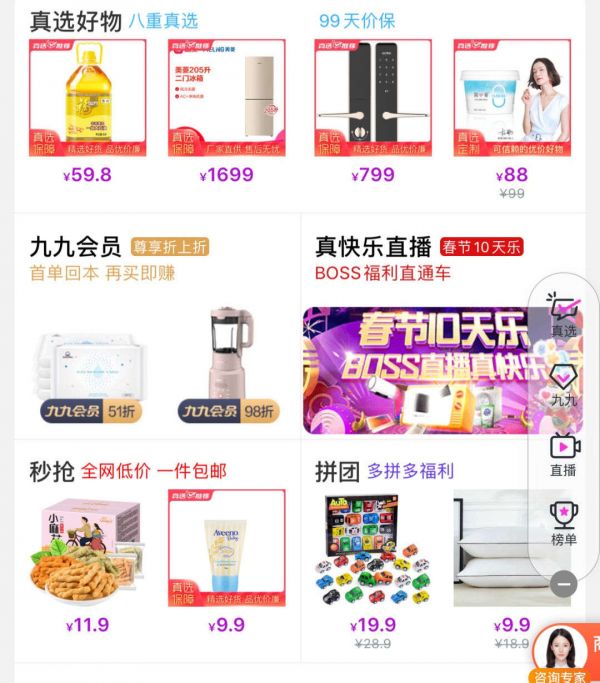Open the smart door lock at ¥799

373,98
